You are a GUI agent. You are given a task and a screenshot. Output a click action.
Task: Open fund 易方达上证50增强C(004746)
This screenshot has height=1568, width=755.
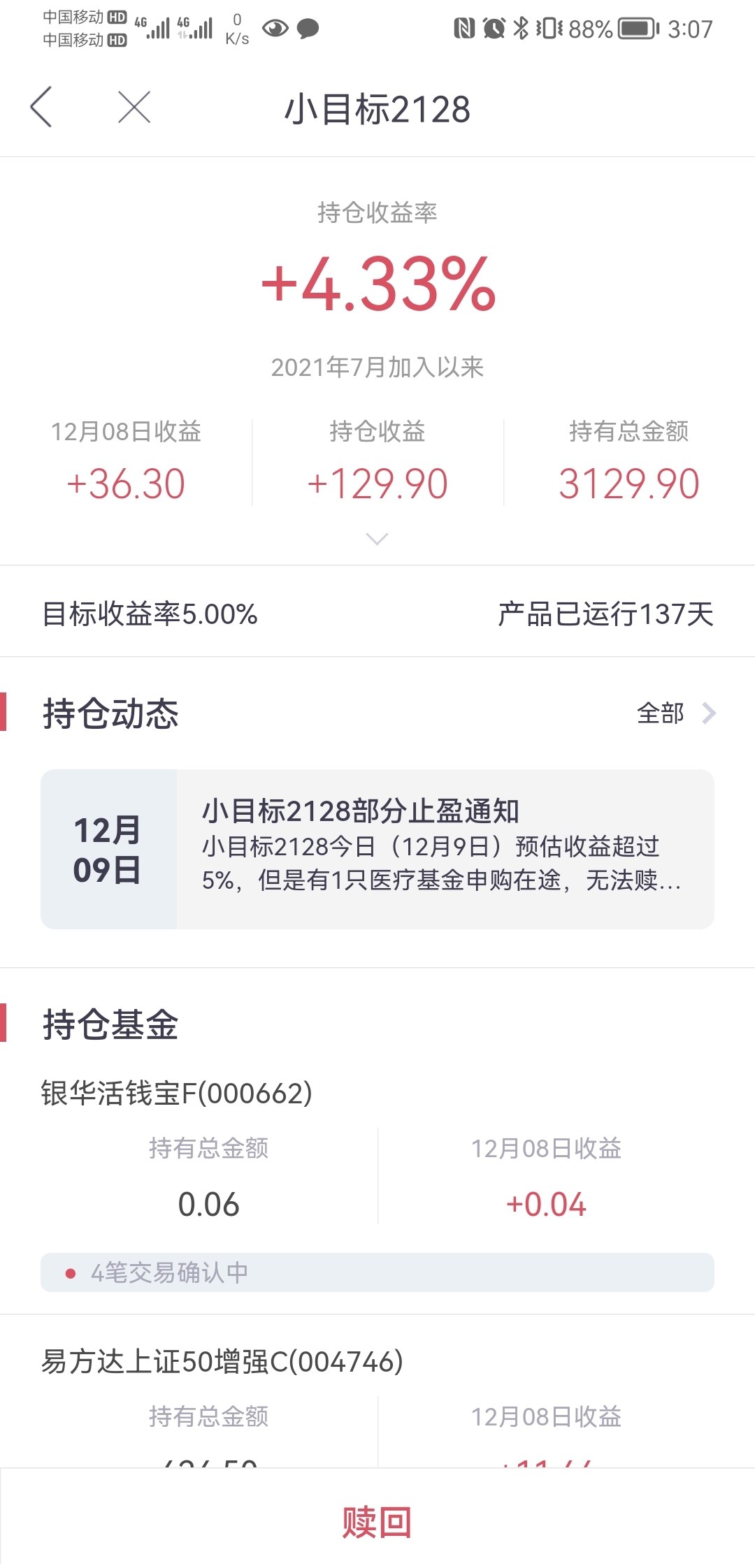[x=222, y=1361]
